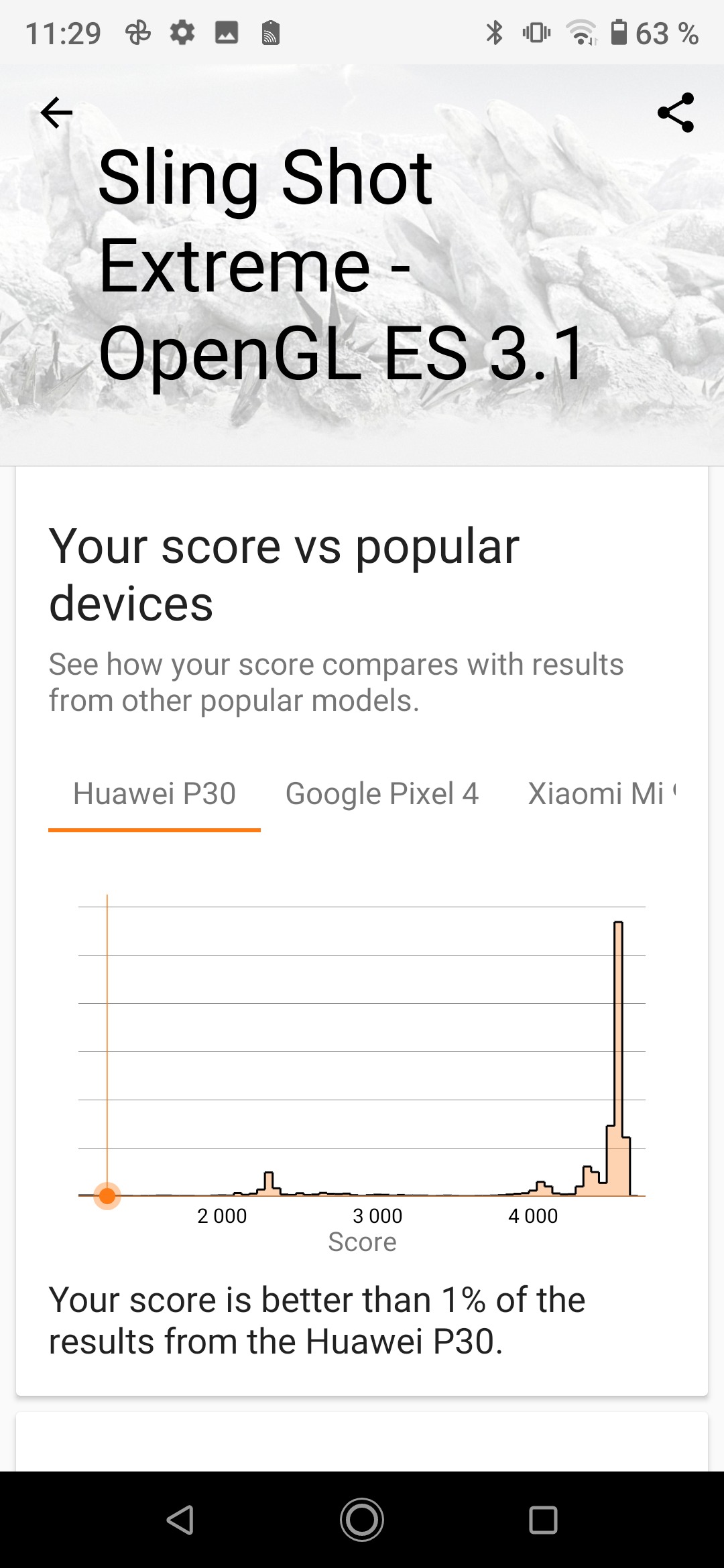Go back using the arrow icon
The width and height of the screenshot is (724, 1568).
pyautogui.click(x=56, y=113)
